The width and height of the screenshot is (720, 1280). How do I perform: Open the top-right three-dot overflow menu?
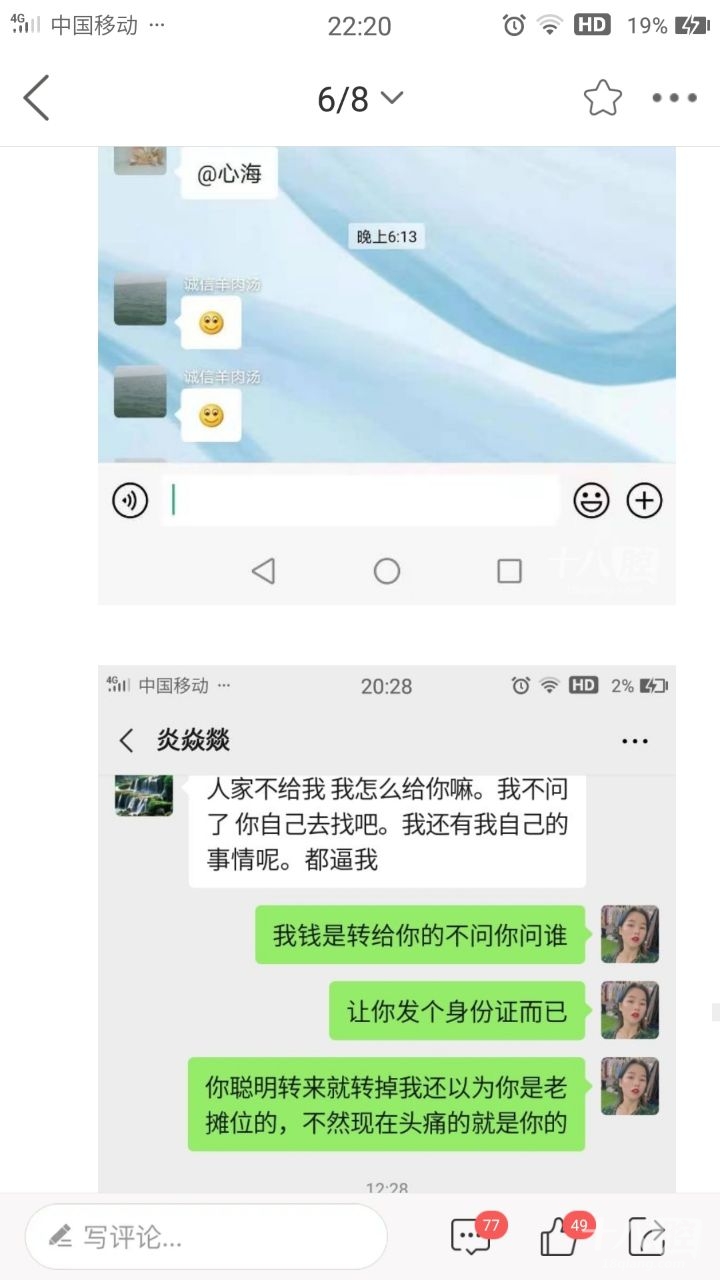tap(674, 98)
